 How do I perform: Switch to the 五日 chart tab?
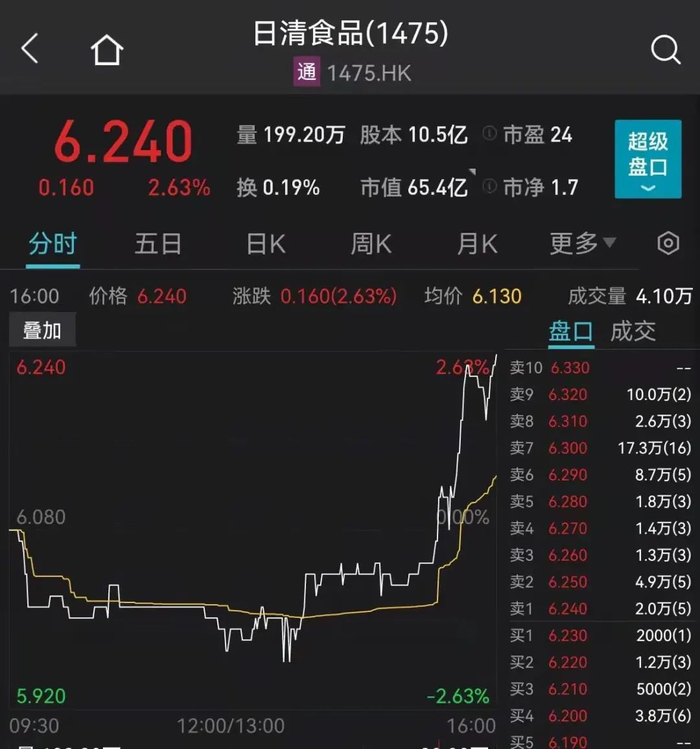(x=158, y=243)
